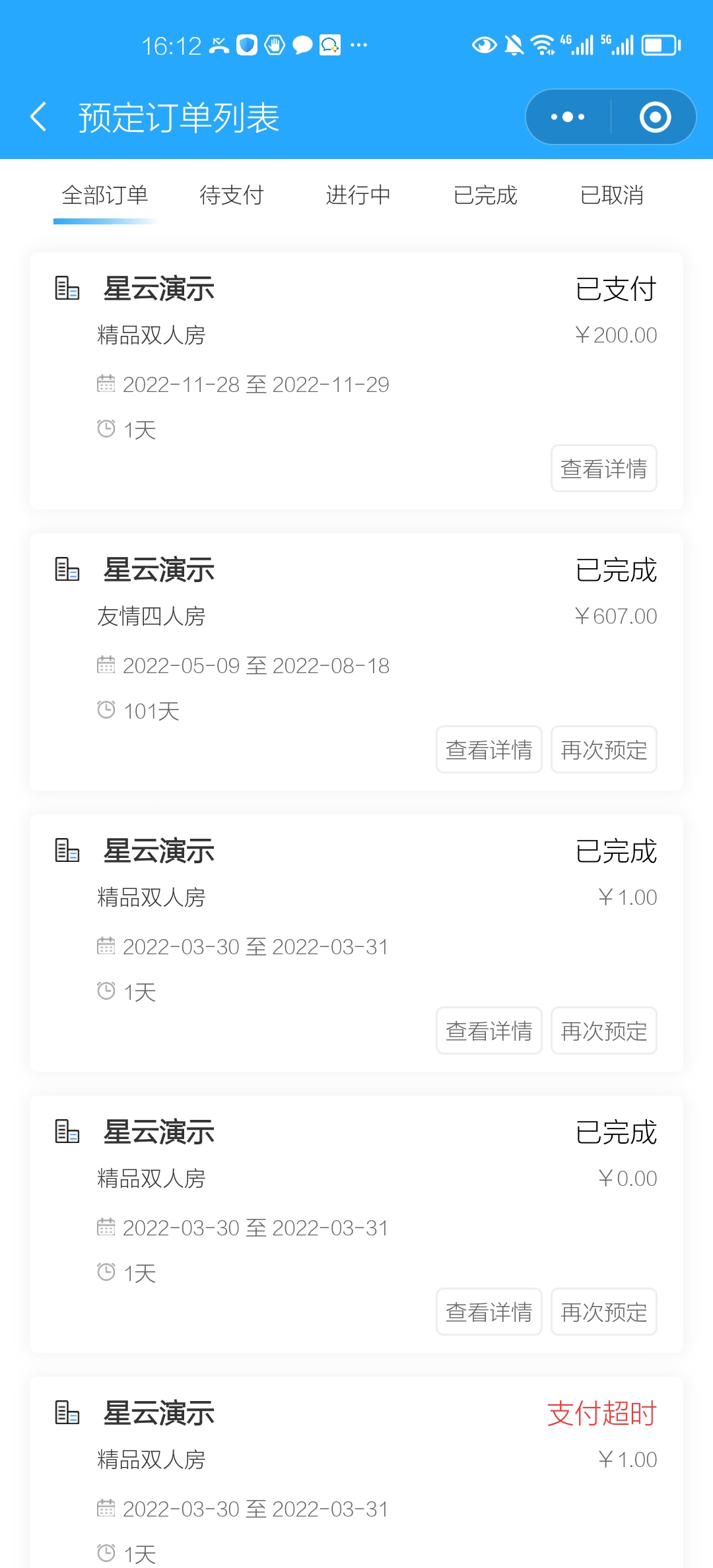
Task: Go back from the 预定订单列表 page
Action: [x=39, y=117]
